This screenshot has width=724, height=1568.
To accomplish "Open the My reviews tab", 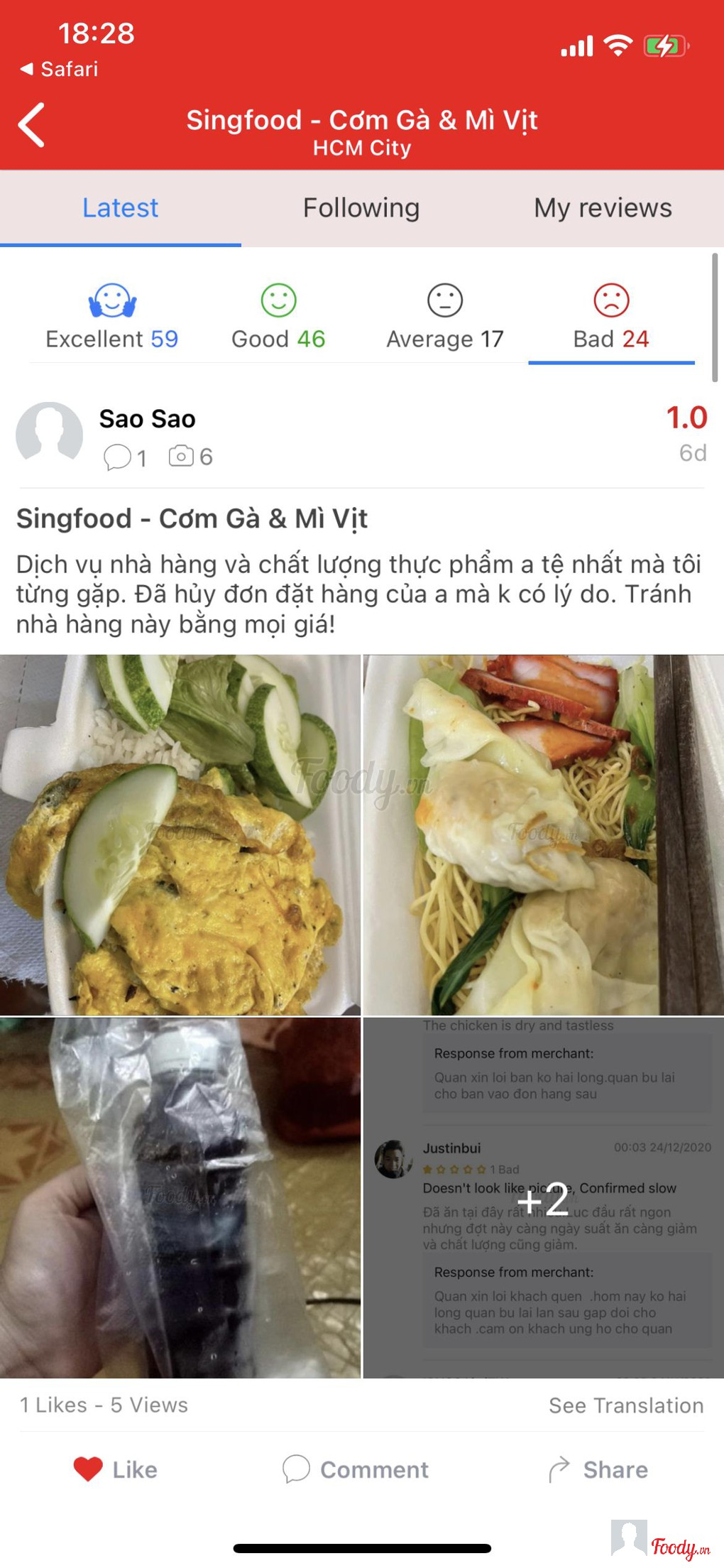I will [x=603, y=208].
